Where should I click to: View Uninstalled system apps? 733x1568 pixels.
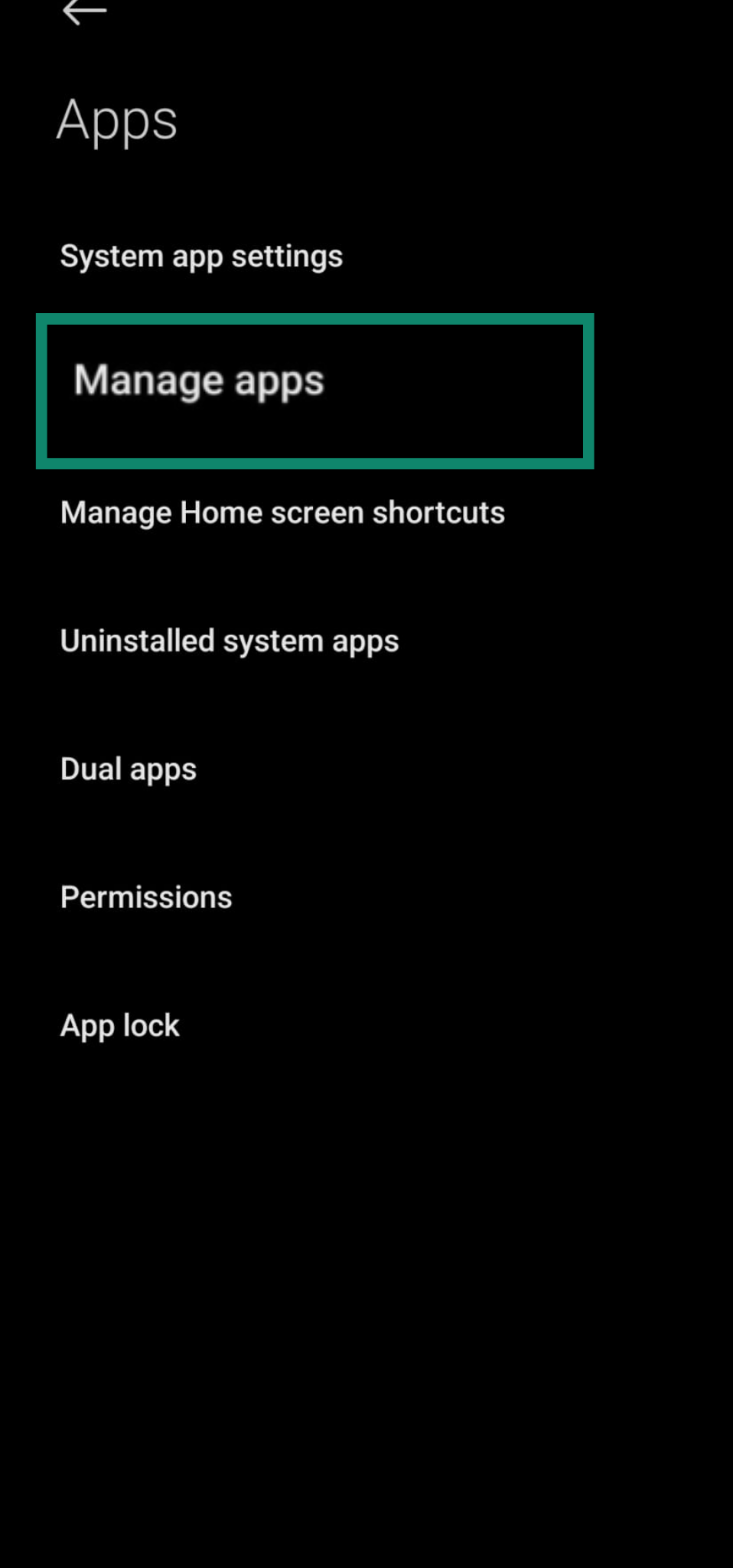pos(230,642)
